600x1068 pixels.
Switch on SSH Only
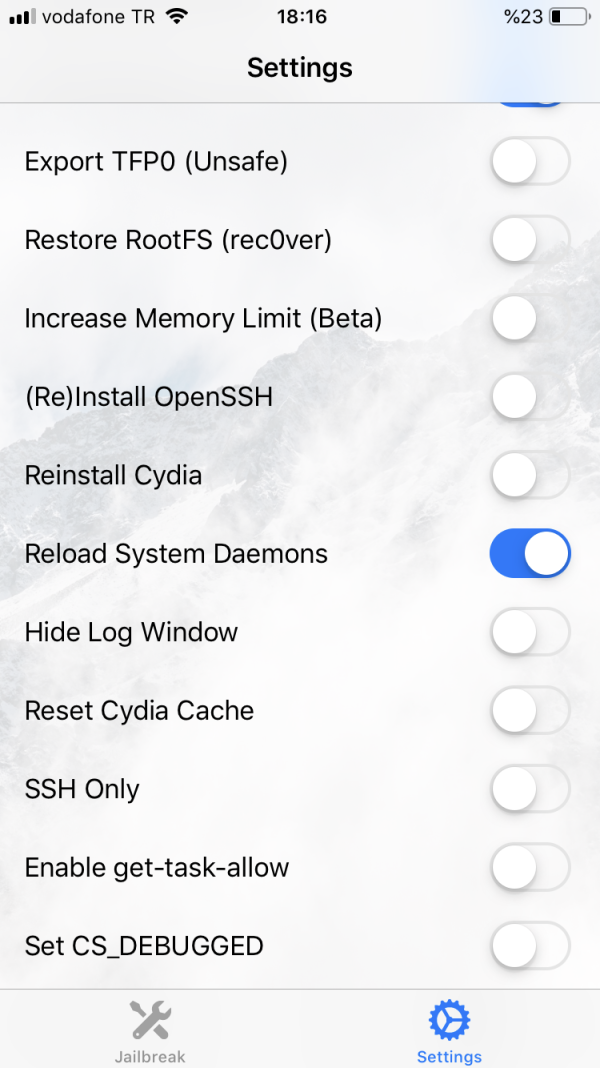[529, 789]
